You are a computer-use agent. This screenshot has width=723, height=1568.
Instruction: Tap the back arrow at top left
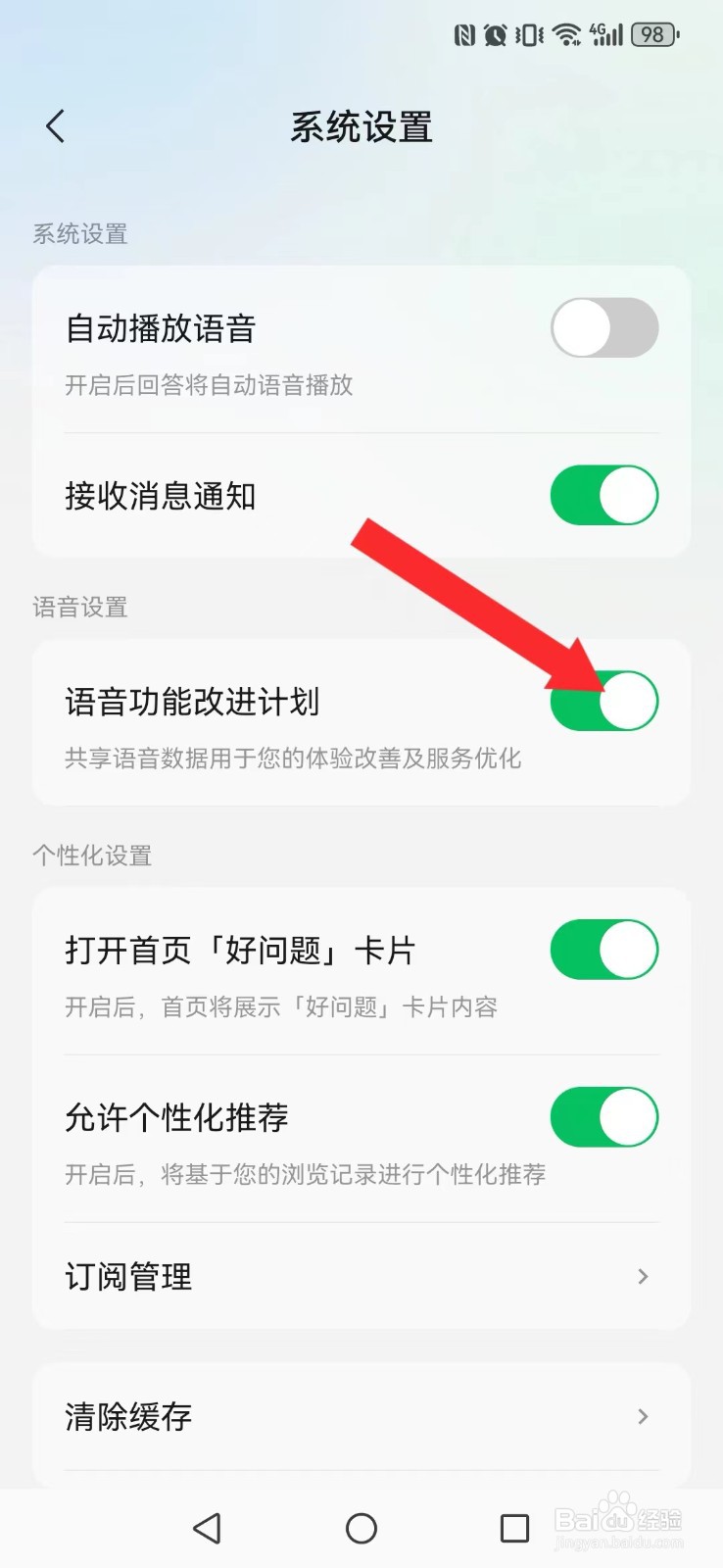pyautogui.click(x=54, y=125)
